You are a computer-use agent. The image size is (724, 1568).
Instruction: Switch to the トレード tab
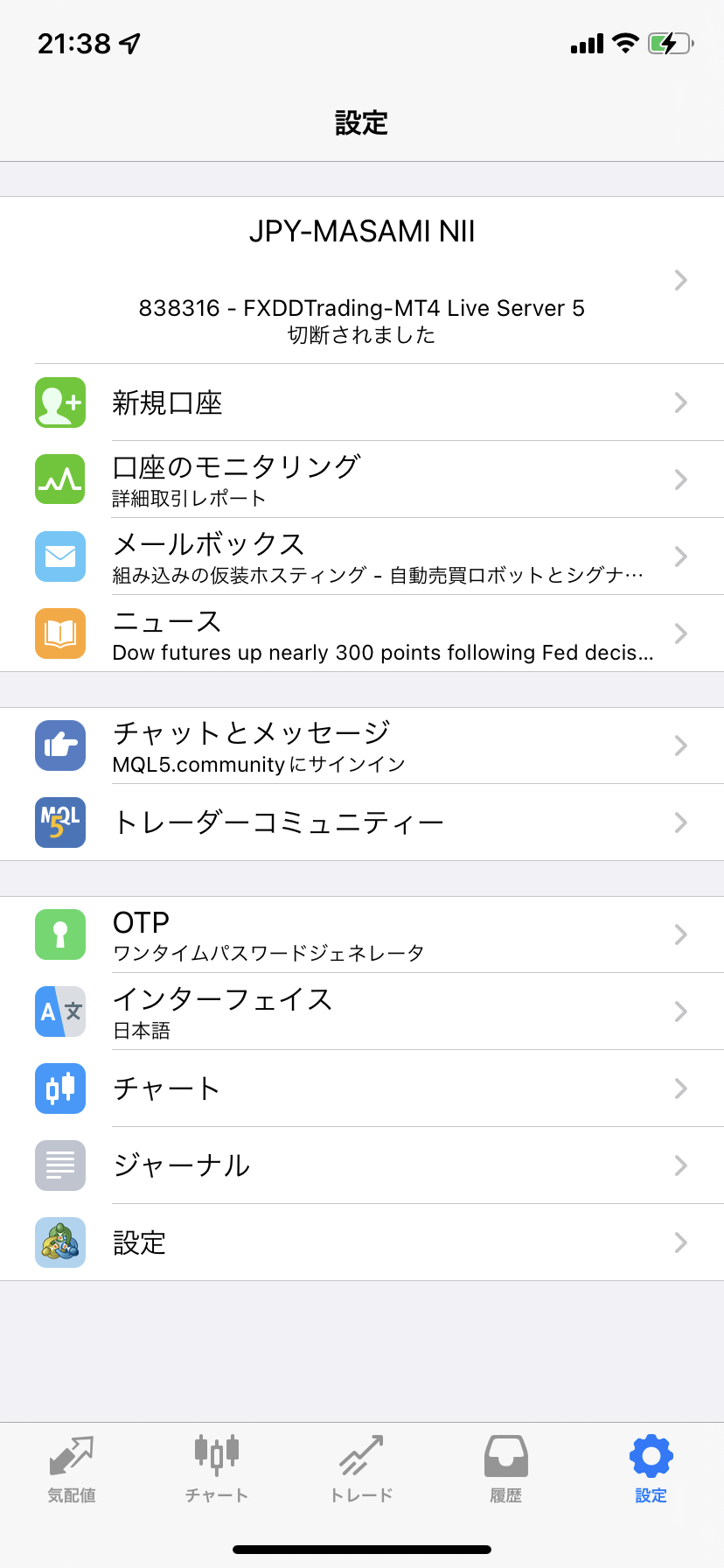coord(362,1470)
